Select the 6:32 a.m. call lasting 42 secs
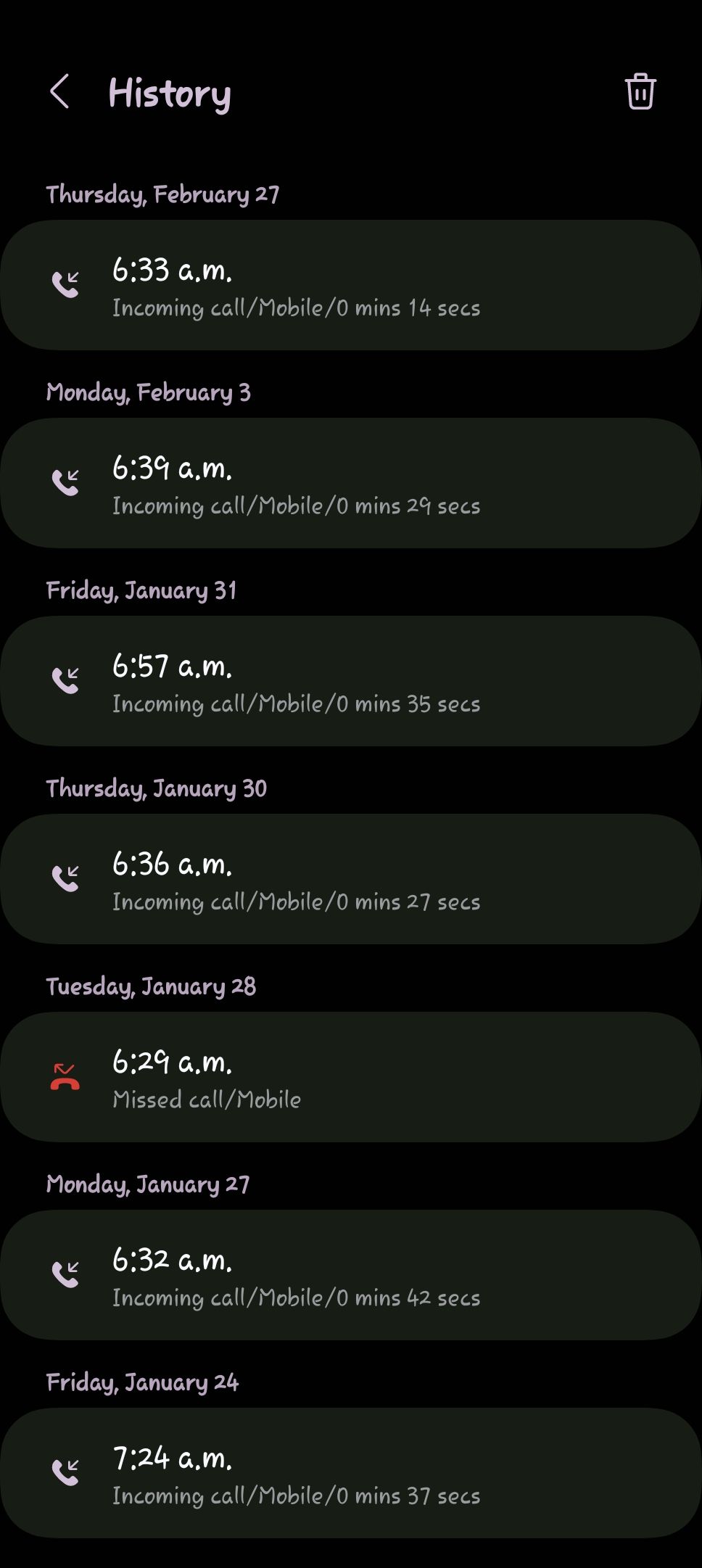Screen dimensions: 702x1568 351,1276
